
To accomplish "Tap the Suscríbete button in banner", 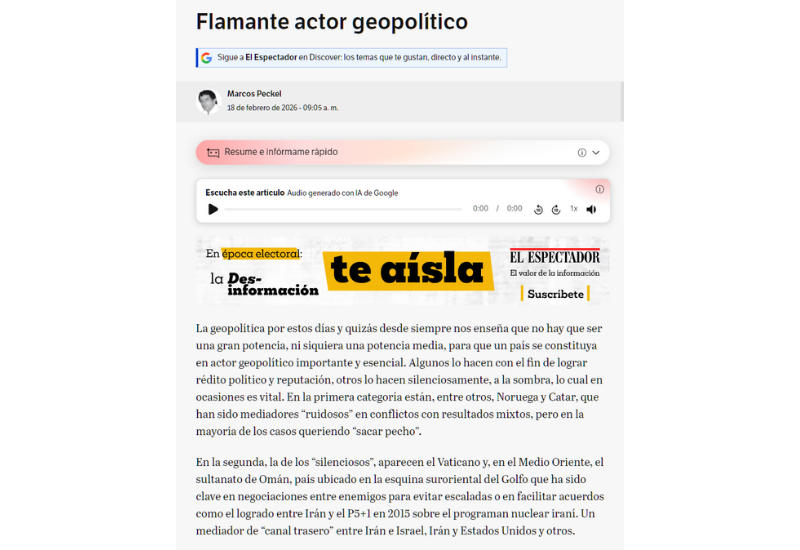I will [555, 294].
